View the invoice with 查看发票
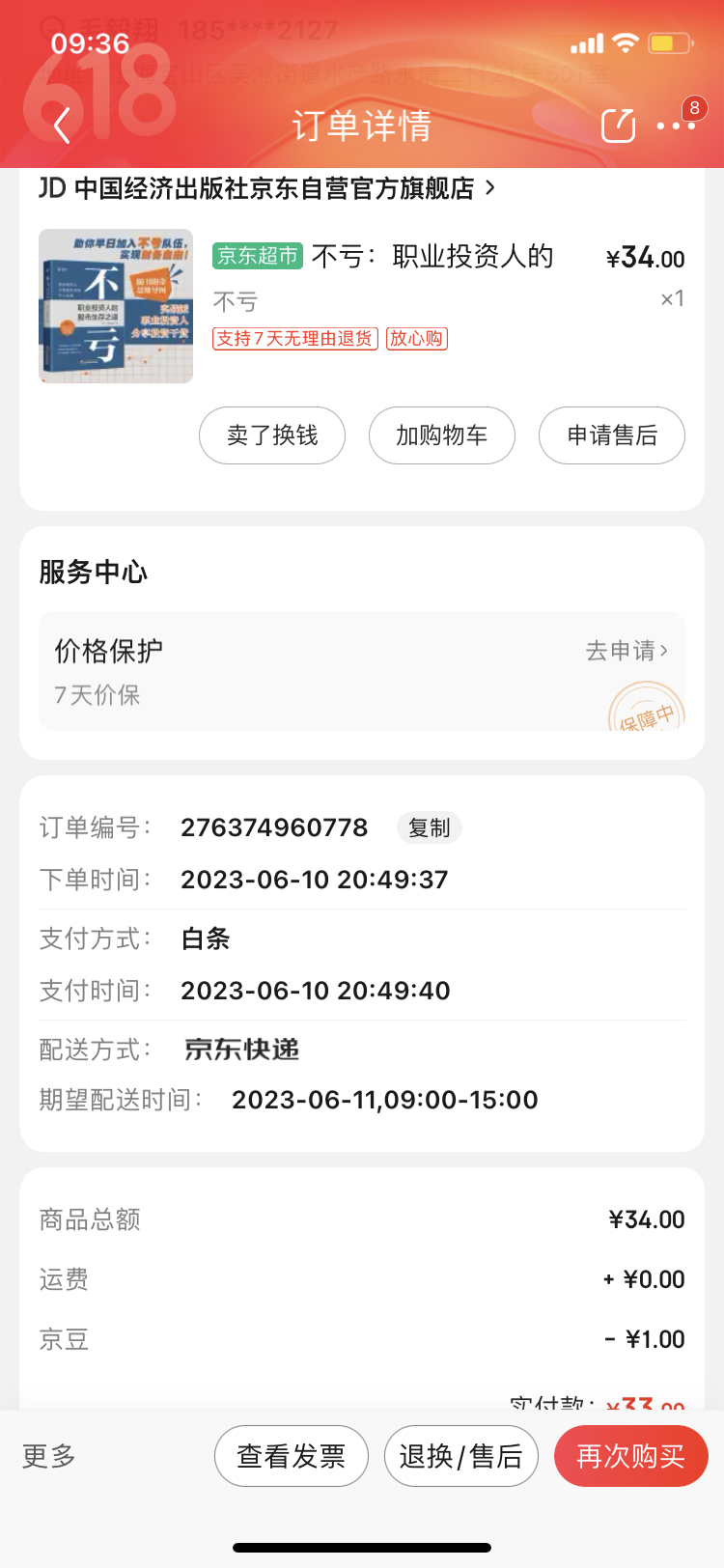Screen dimensions: 724x1568 pos(291,1456)
